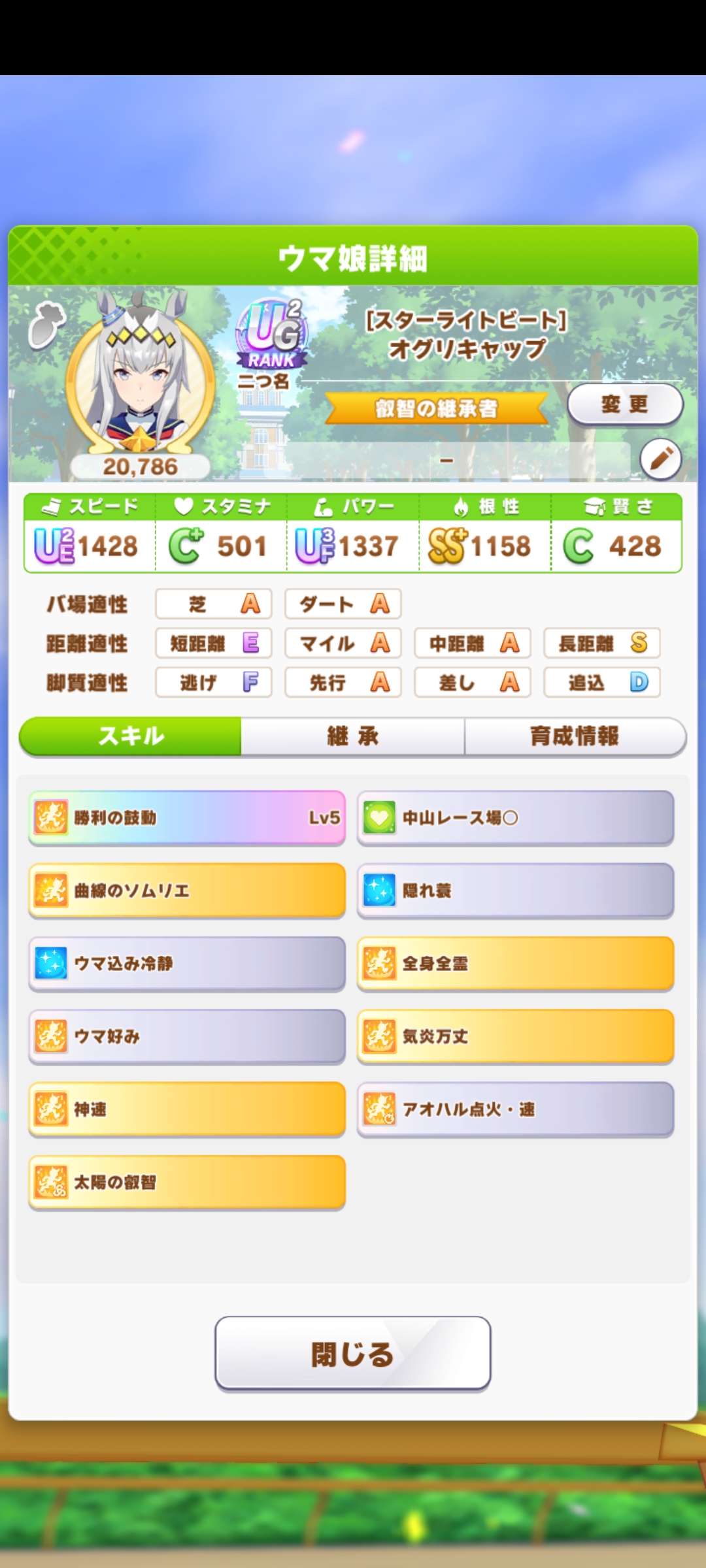This screenshot has height=1568, width=706.
Task: Show details for 全身全霊 skill
Action: [515, 964]
